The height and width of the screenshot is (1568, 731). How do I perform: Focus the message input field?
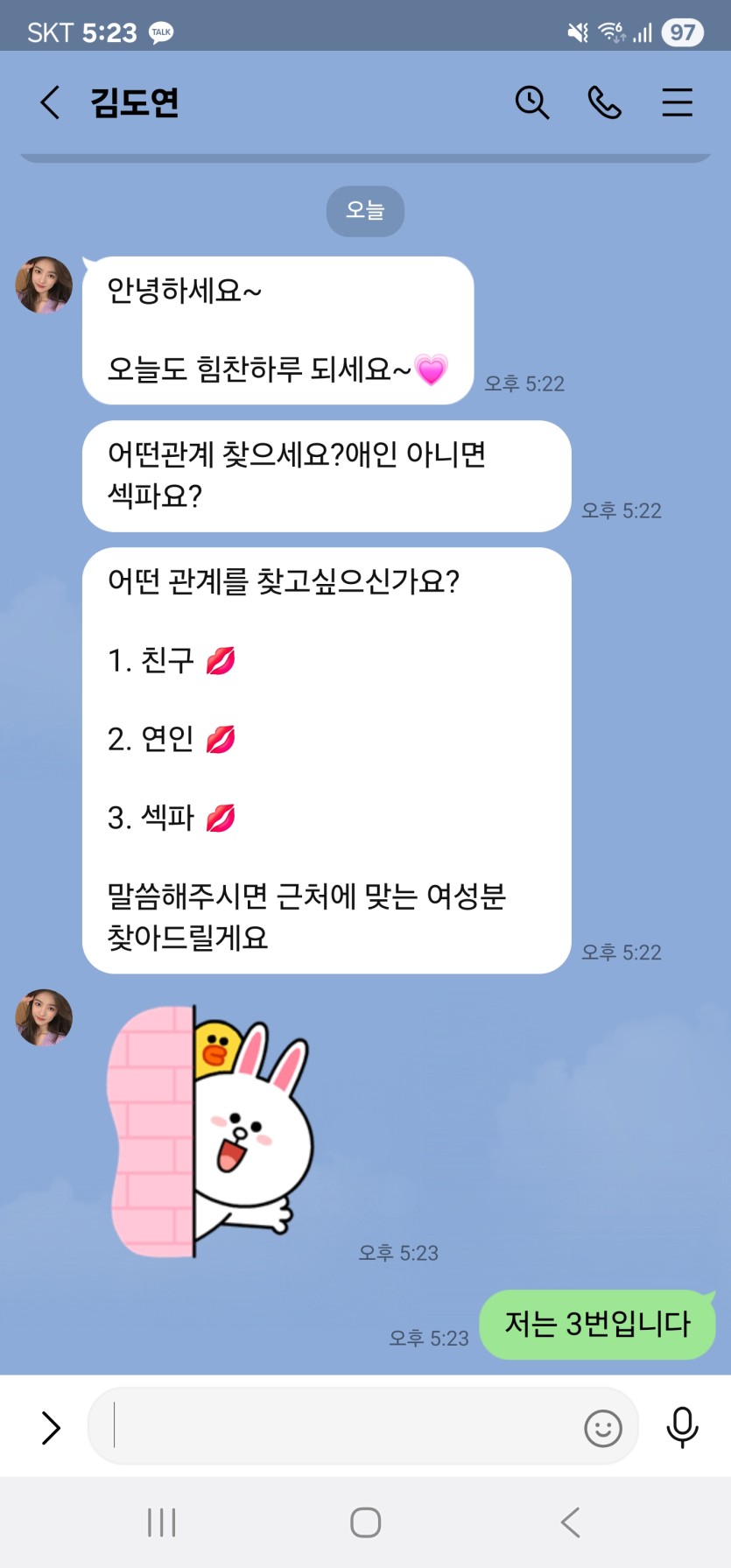[x=341, y=1427]
